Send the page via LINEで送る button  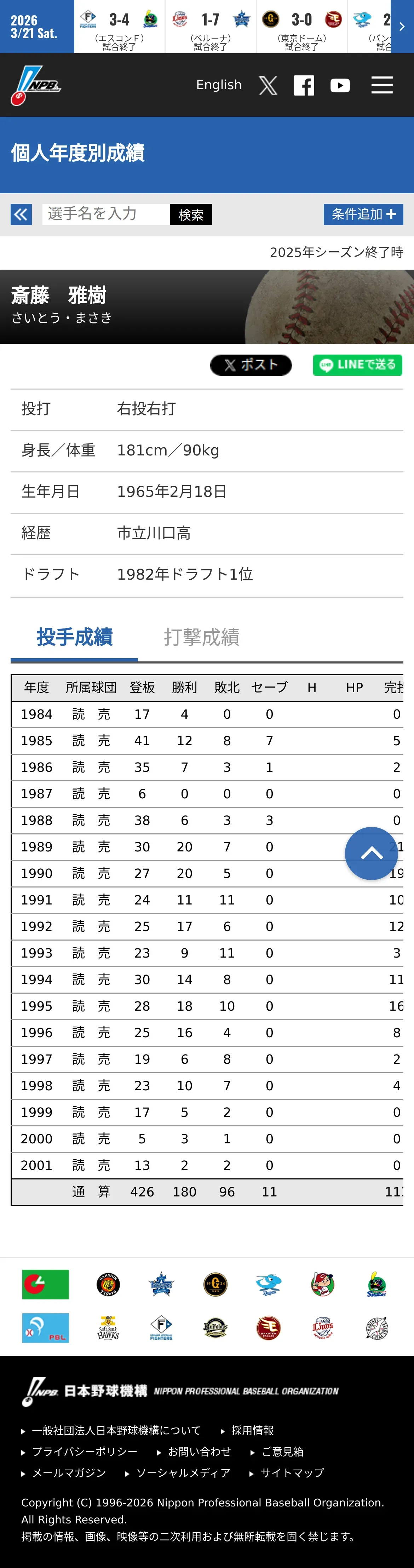358,364
